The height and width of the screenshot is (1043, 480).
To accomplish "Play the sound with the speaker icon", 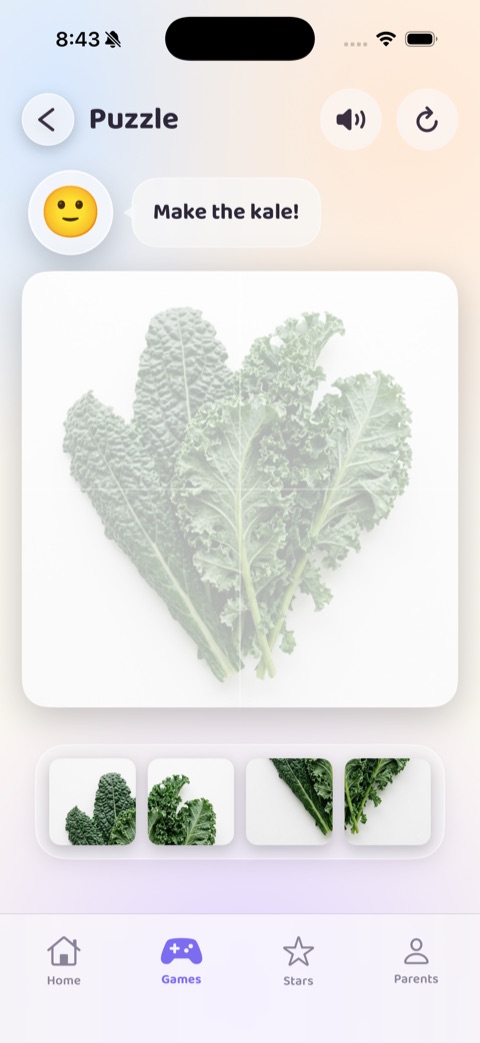I will point(350,120).
